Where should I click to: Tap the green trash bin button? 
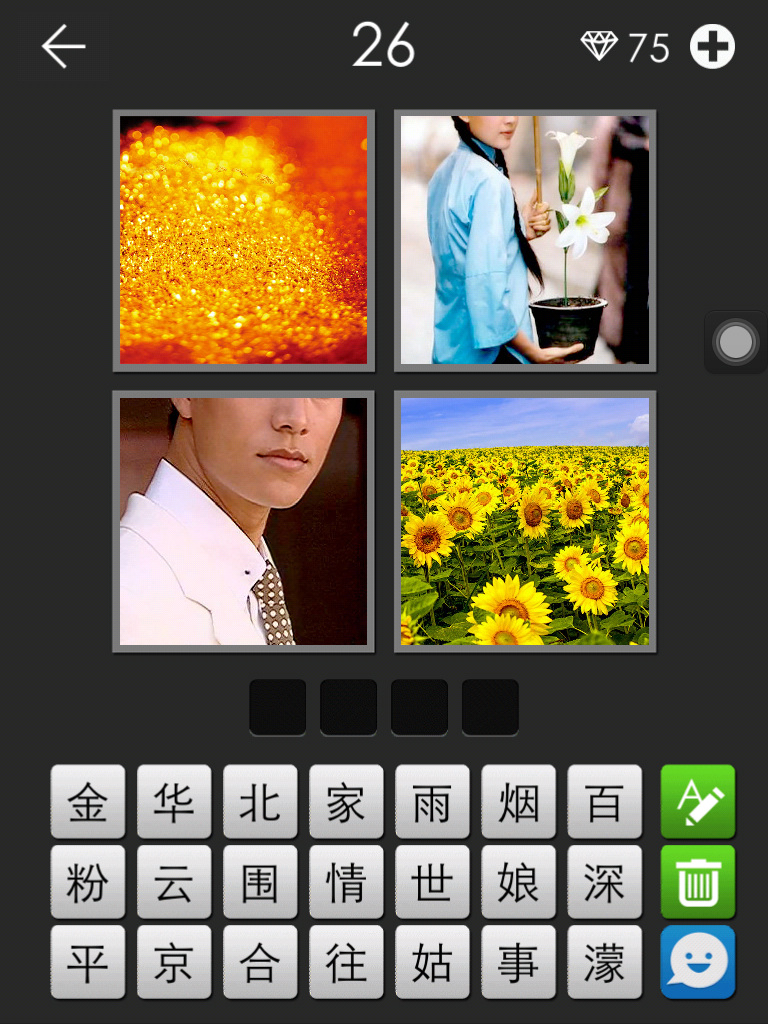[x=697, y=881]
